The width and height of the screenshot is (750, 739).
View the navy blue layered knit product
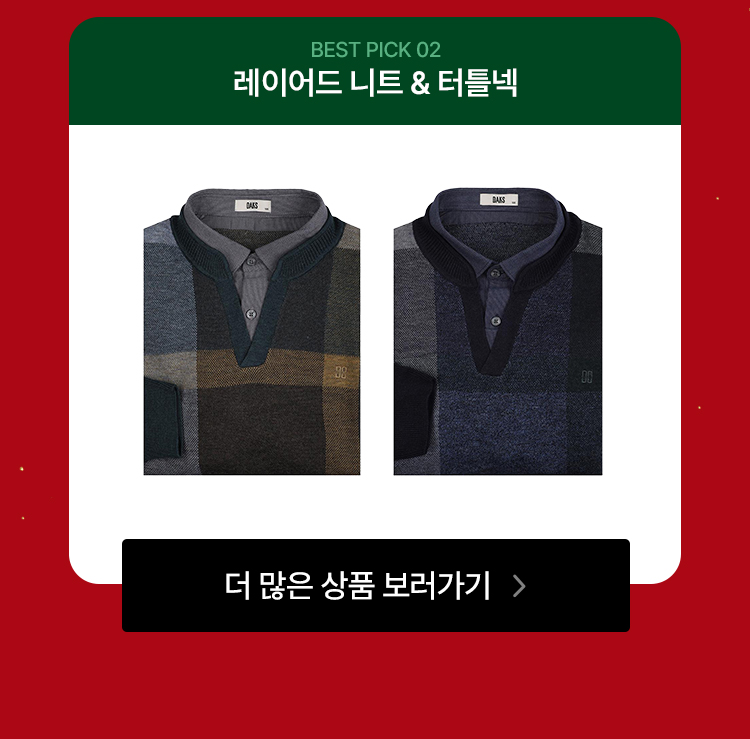pos(498,331)
